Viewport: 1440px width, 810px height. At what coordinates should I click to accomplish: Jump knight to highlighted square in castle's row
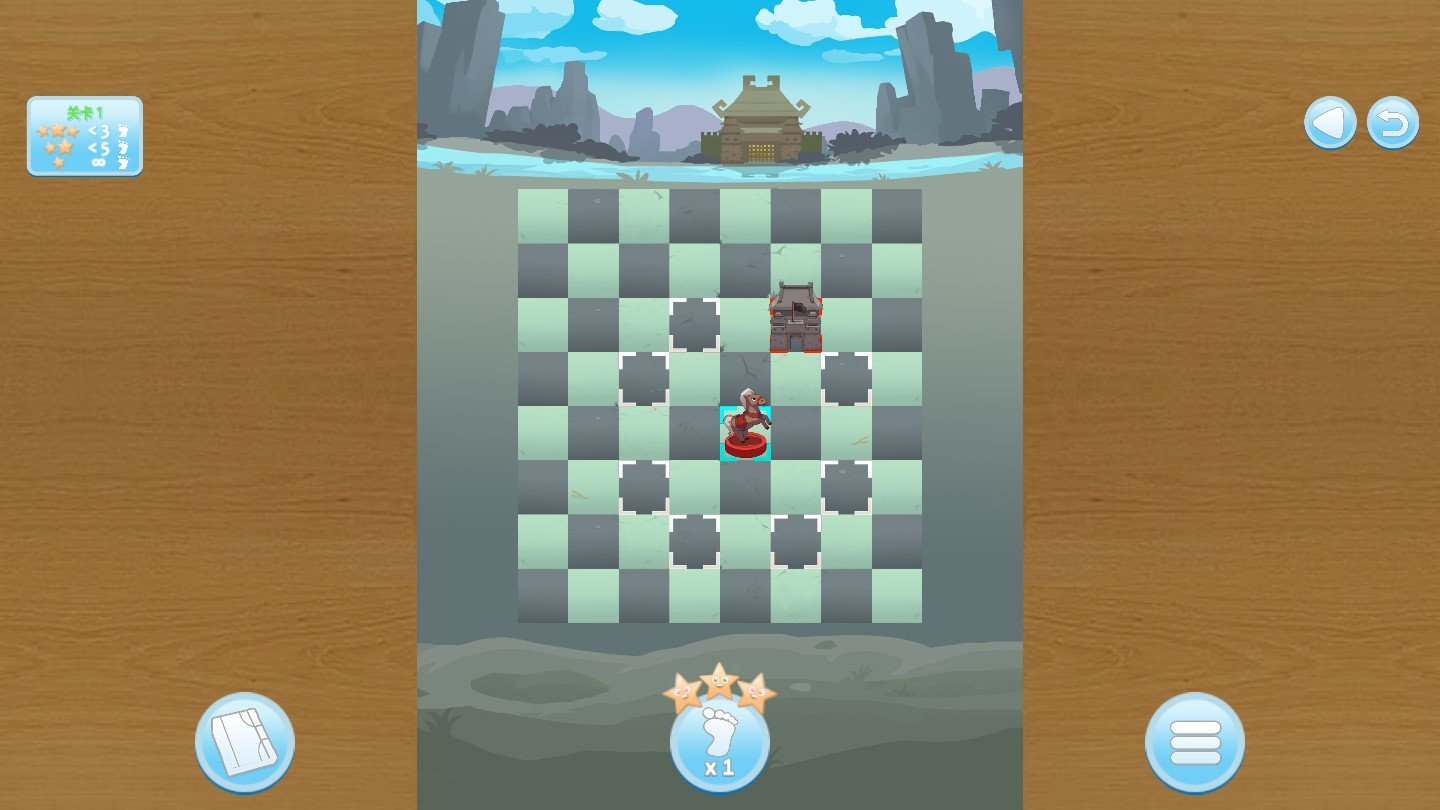(694, 325)
